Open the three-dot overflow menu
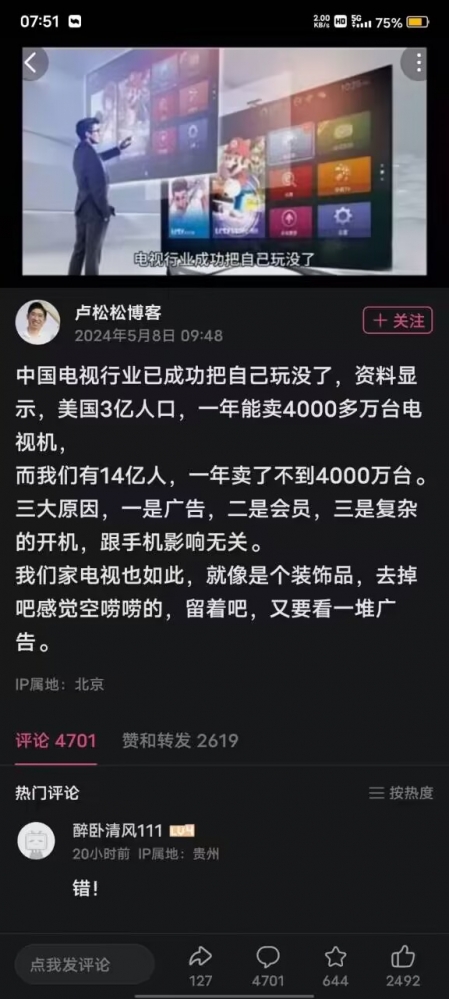 [418, 64]
